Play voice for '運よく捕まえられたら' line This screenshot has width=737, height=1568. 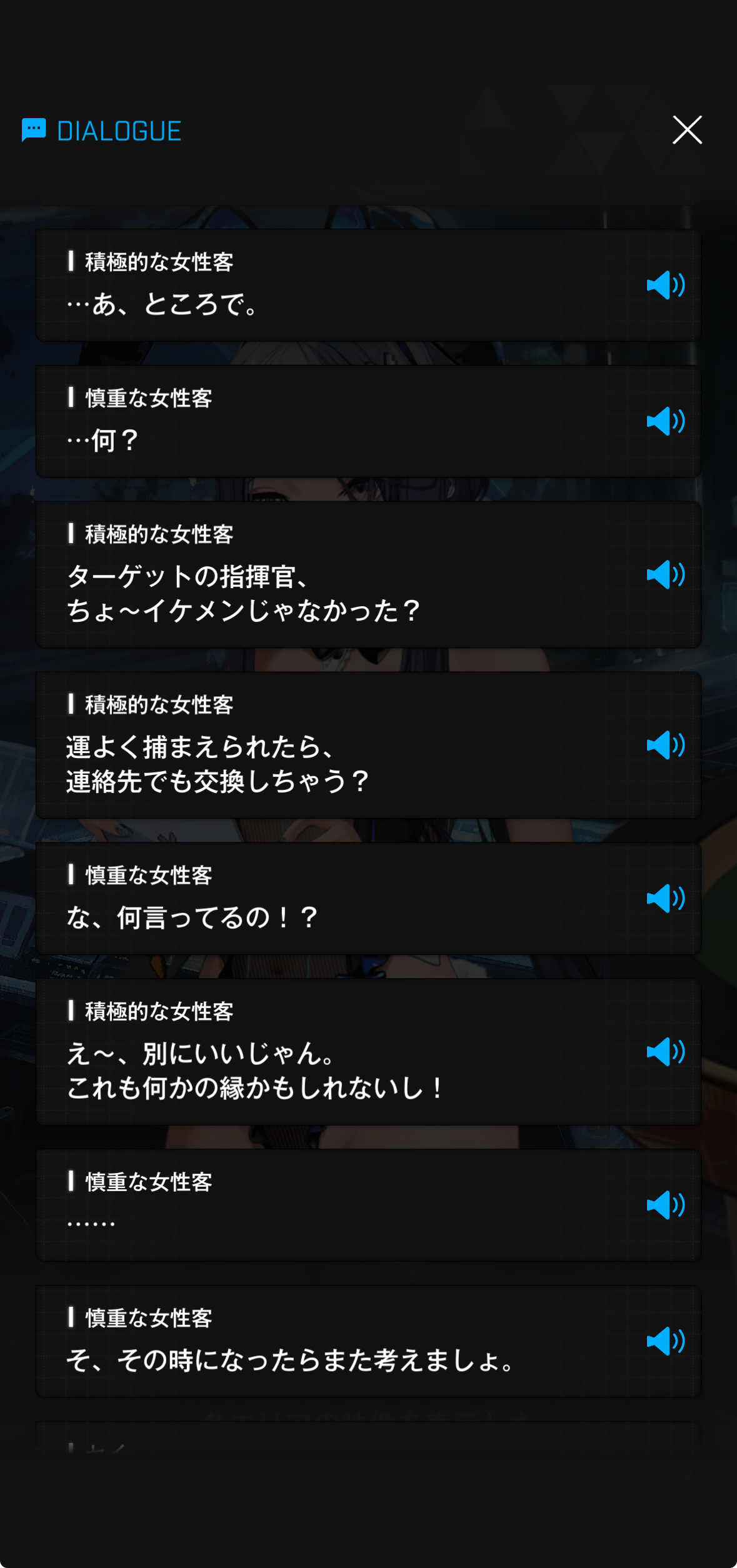[x=666, y=745]
